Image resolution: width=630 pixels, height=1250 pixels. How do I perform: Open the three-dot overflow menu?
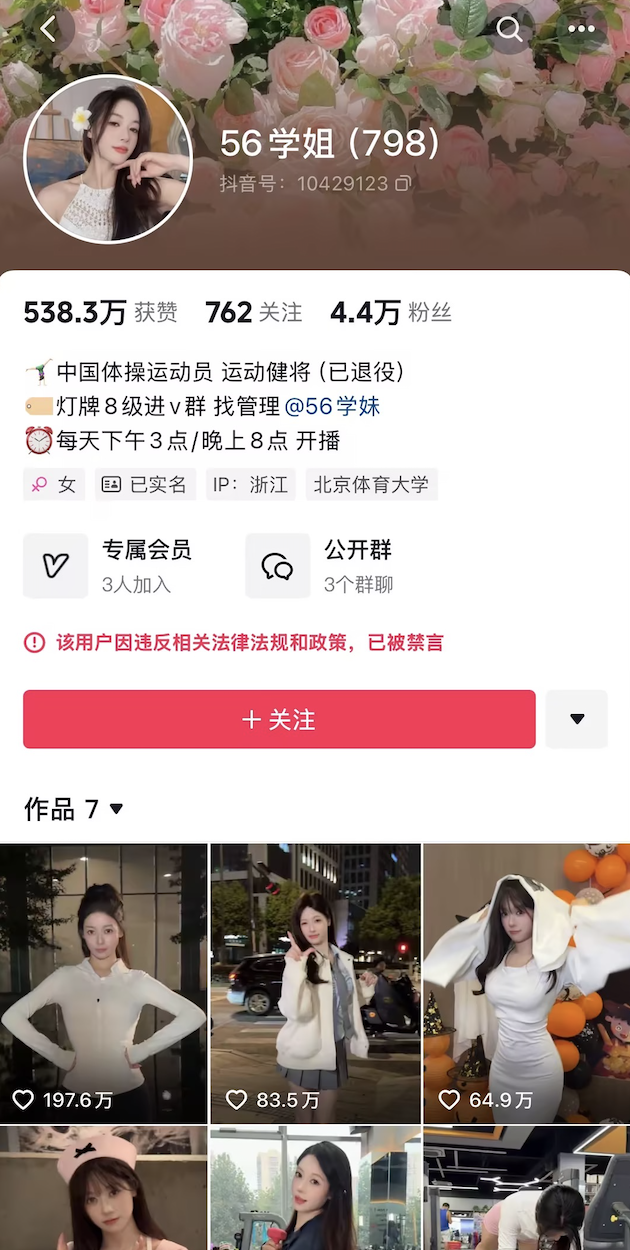click(581, 29)
